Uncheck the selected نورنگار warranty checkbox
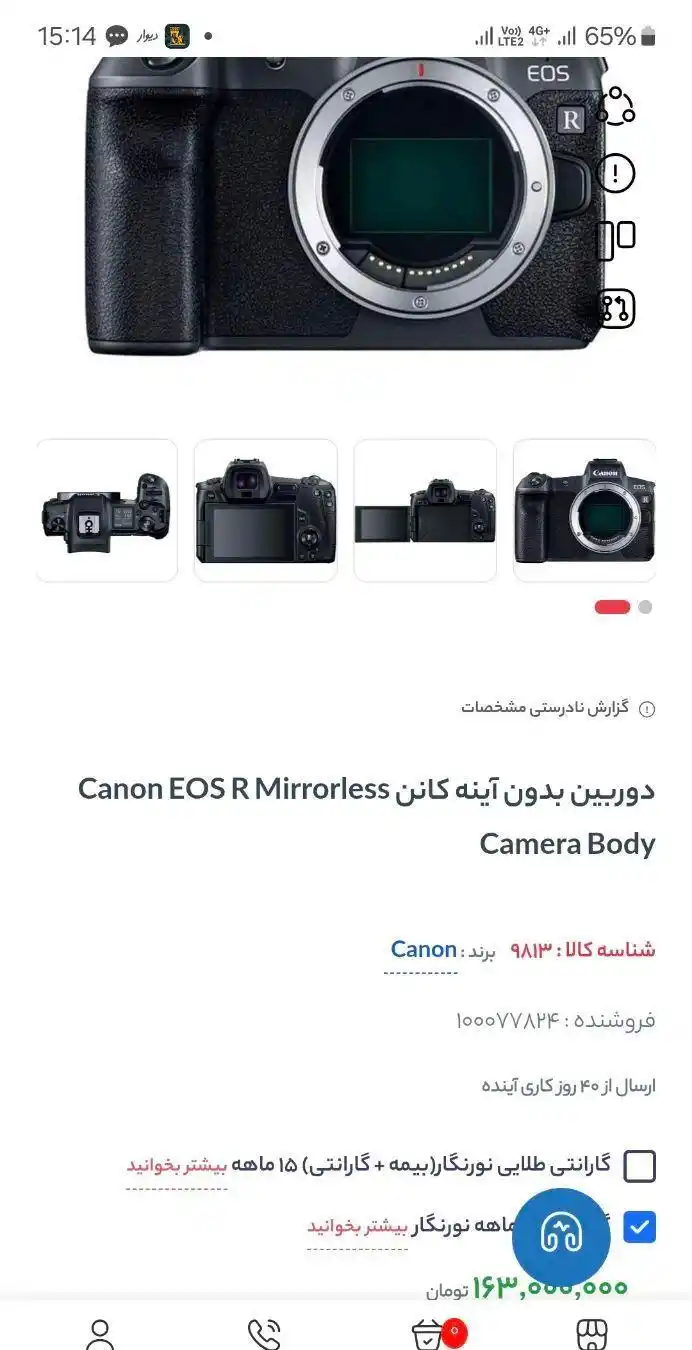 coord(639,1227)
